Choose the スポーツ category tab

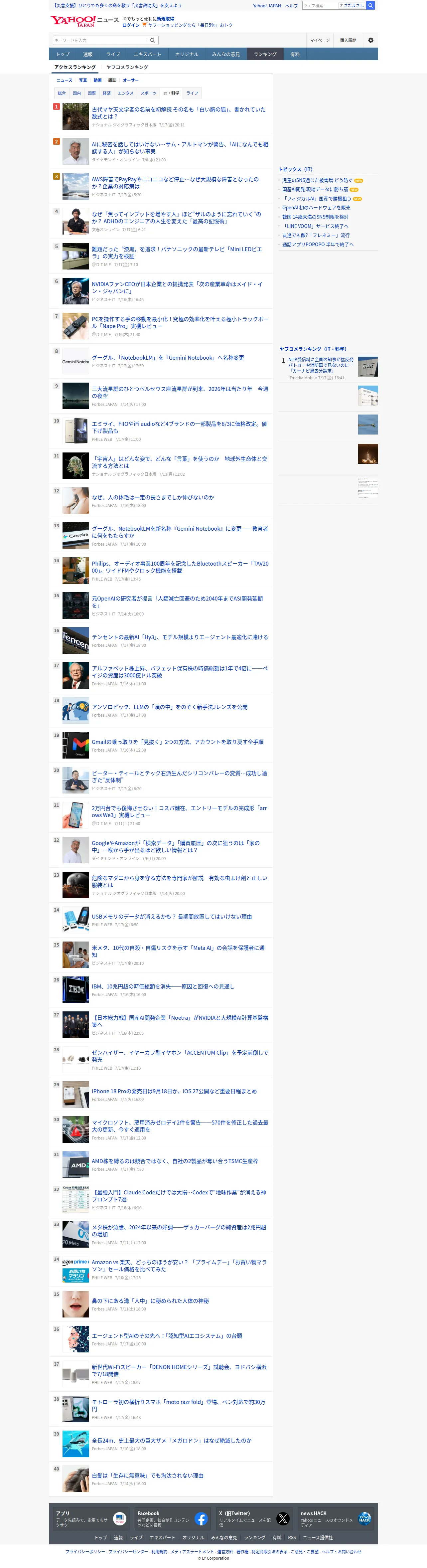point(148,93)
